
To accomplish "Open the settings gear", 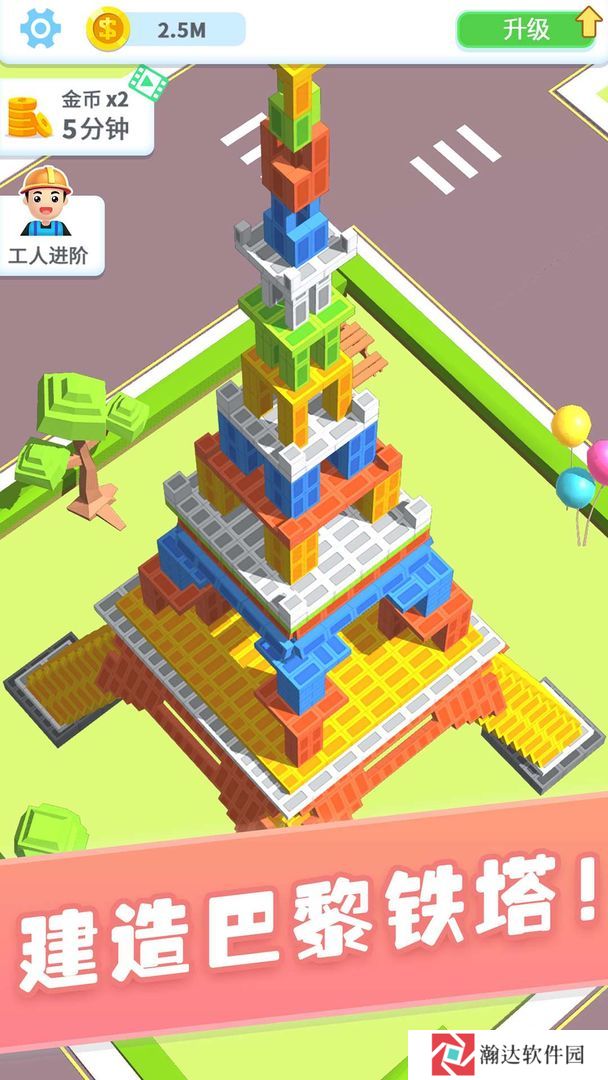I will coord(40,29).
